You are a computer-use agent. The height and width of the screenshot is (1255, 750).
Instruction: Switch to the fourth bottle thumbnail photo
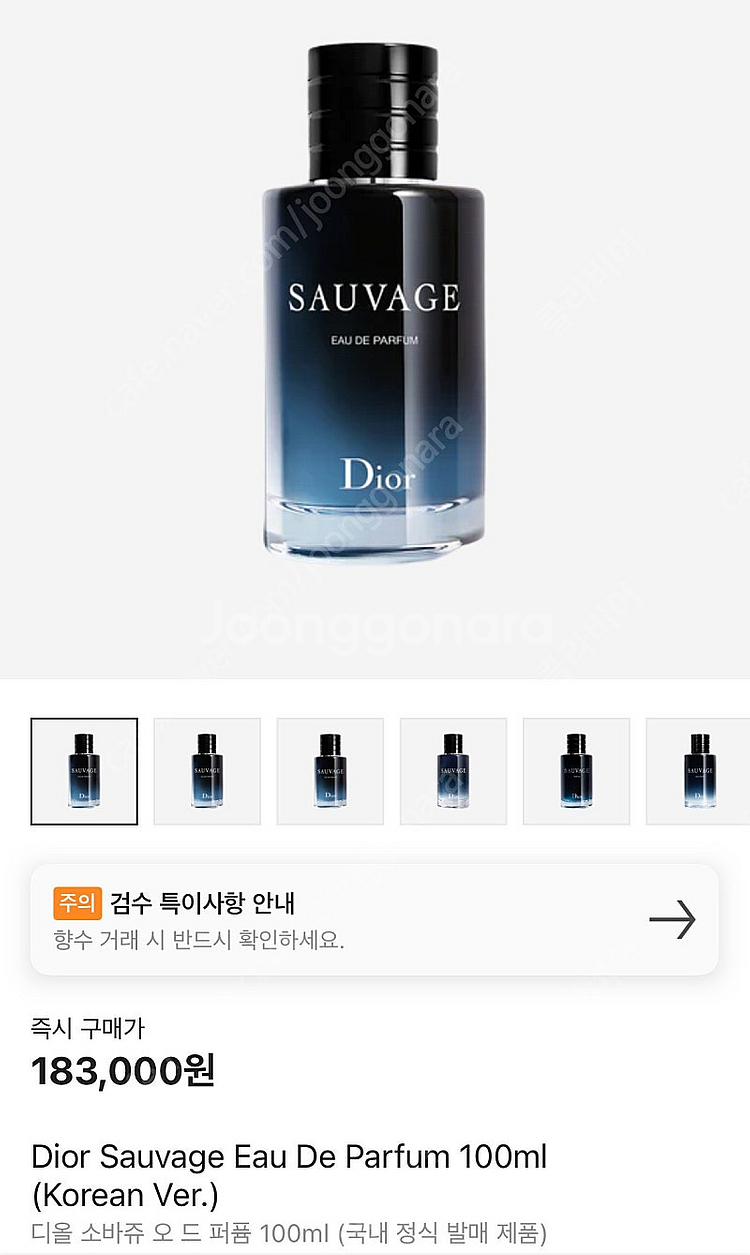(x=453, y=771)
